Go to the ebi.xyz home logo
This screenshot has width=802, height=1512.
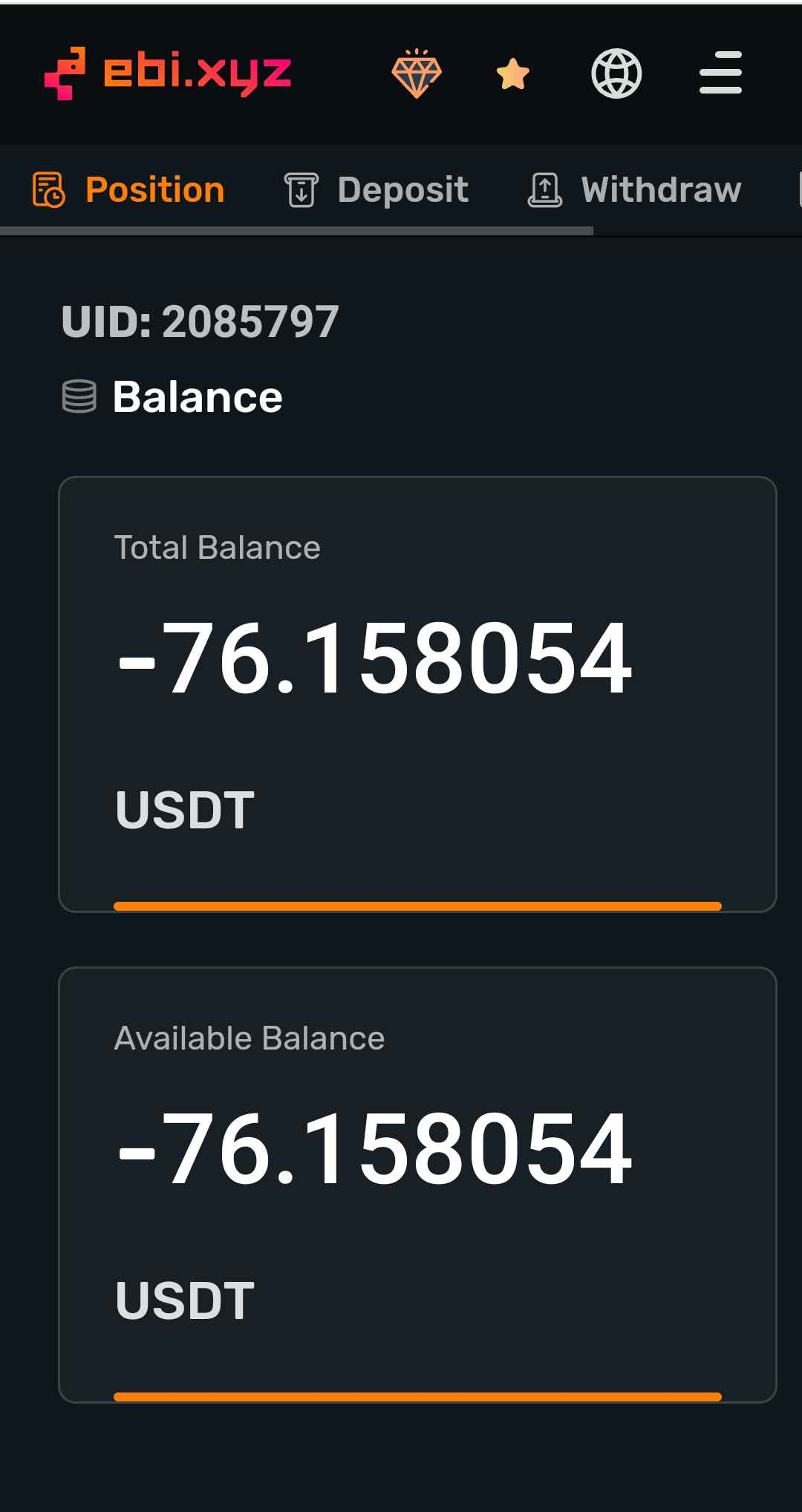(168, 73)
